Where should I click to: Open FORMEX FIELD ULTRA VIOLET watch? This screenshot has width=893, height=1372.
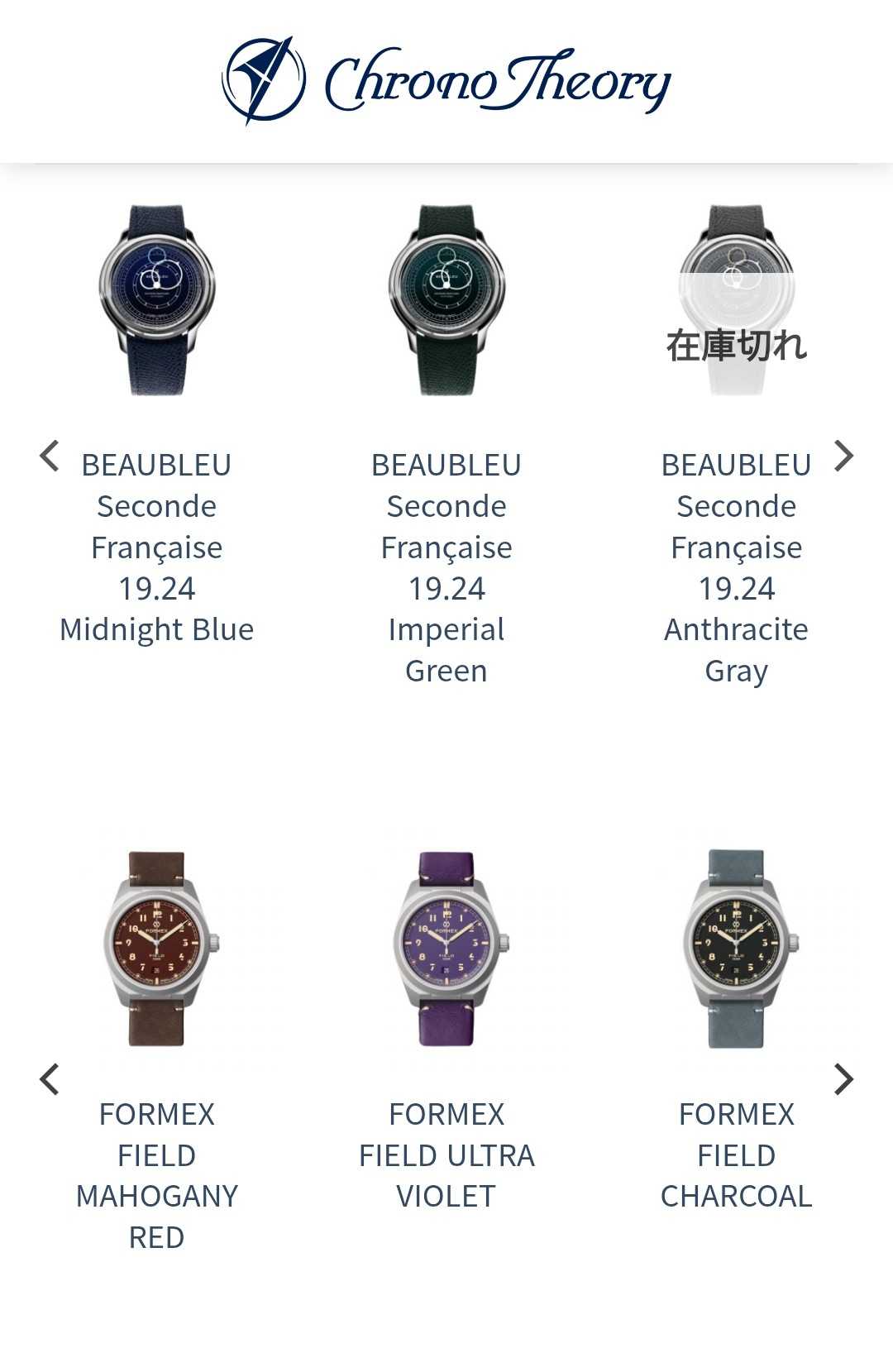tap(446, 949)
